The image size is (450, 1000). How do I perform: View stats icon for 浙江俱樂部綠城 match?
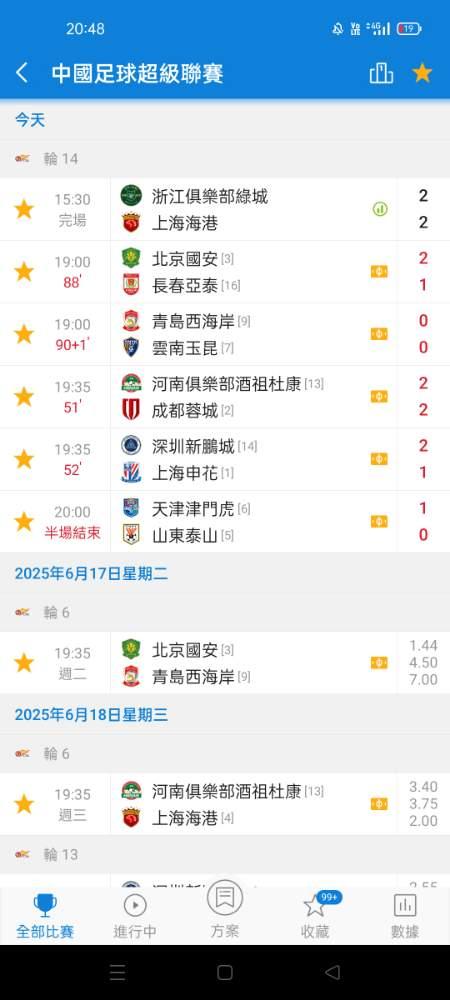coord(380,209)
